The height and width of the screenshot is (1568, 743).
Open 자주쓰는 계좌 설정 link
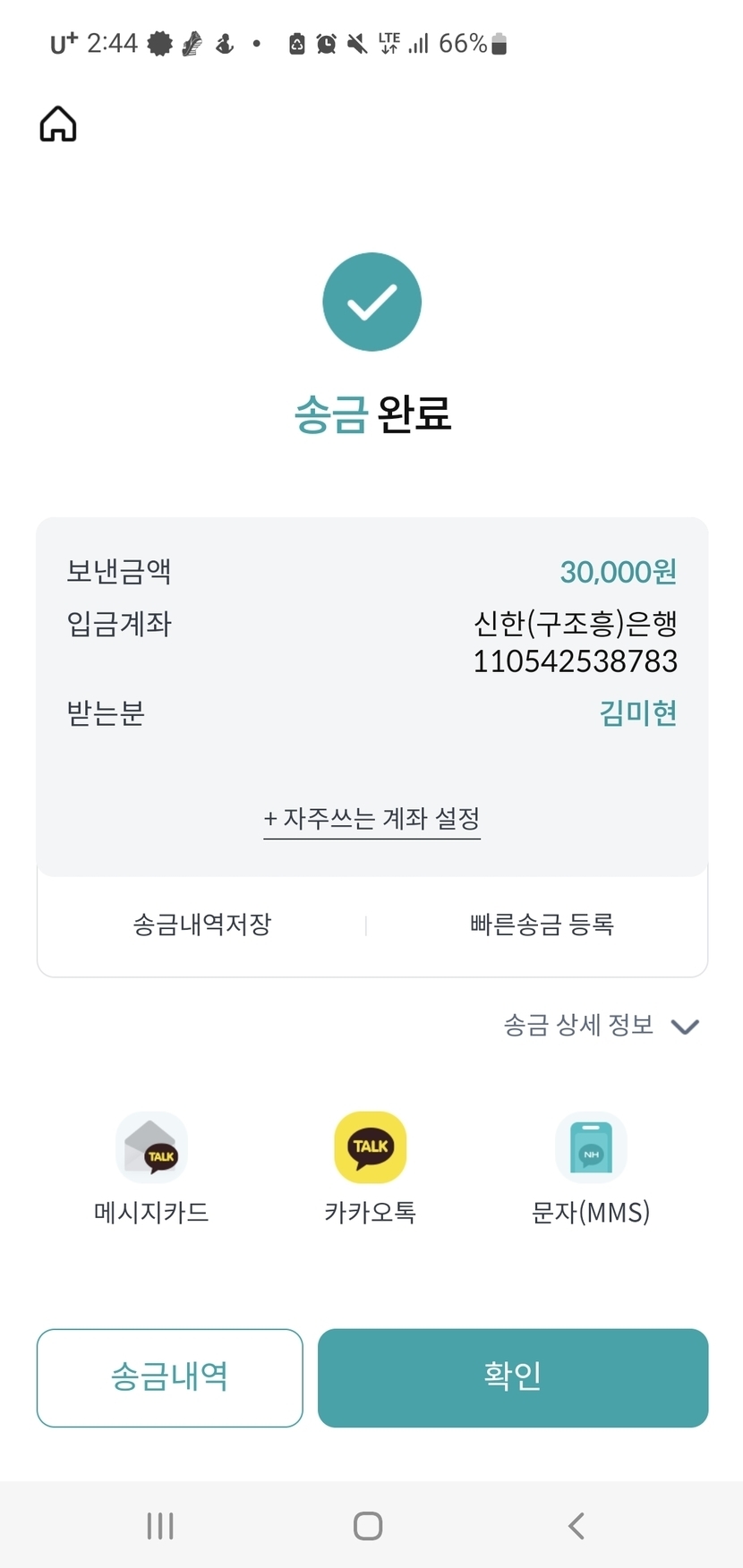click(371, 818)
